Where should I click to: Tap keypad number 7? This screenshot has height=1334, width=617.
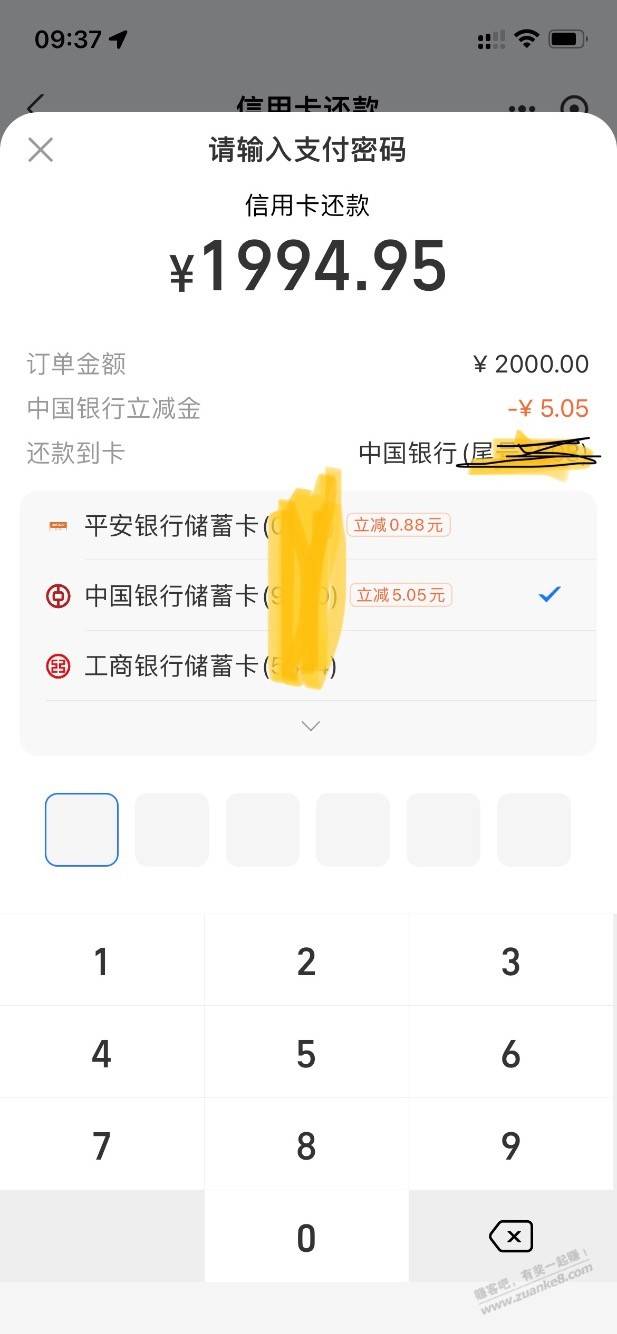point(102,1146)
